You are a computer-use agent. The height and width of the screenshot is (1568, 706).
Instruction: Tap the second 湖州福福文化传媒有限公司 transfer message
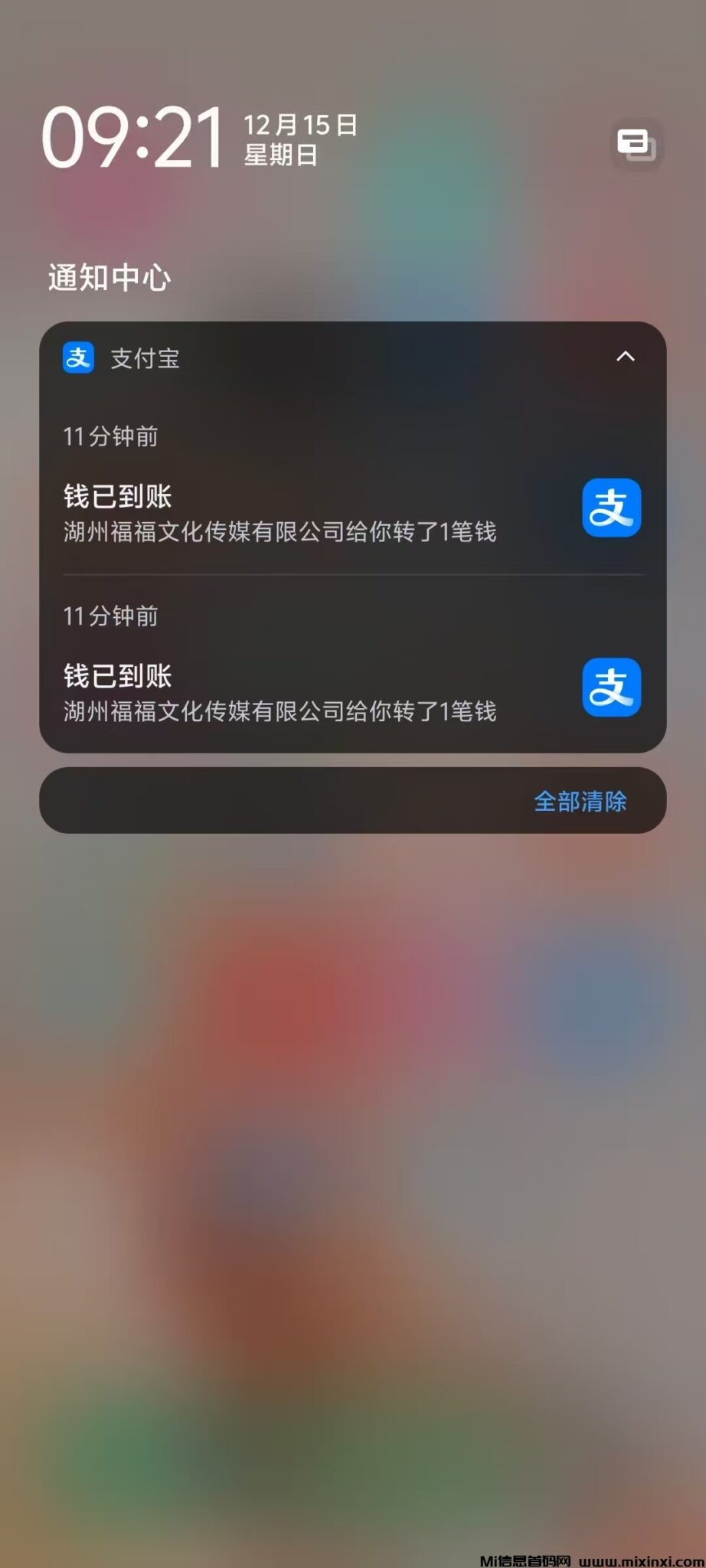coord(279,713)
